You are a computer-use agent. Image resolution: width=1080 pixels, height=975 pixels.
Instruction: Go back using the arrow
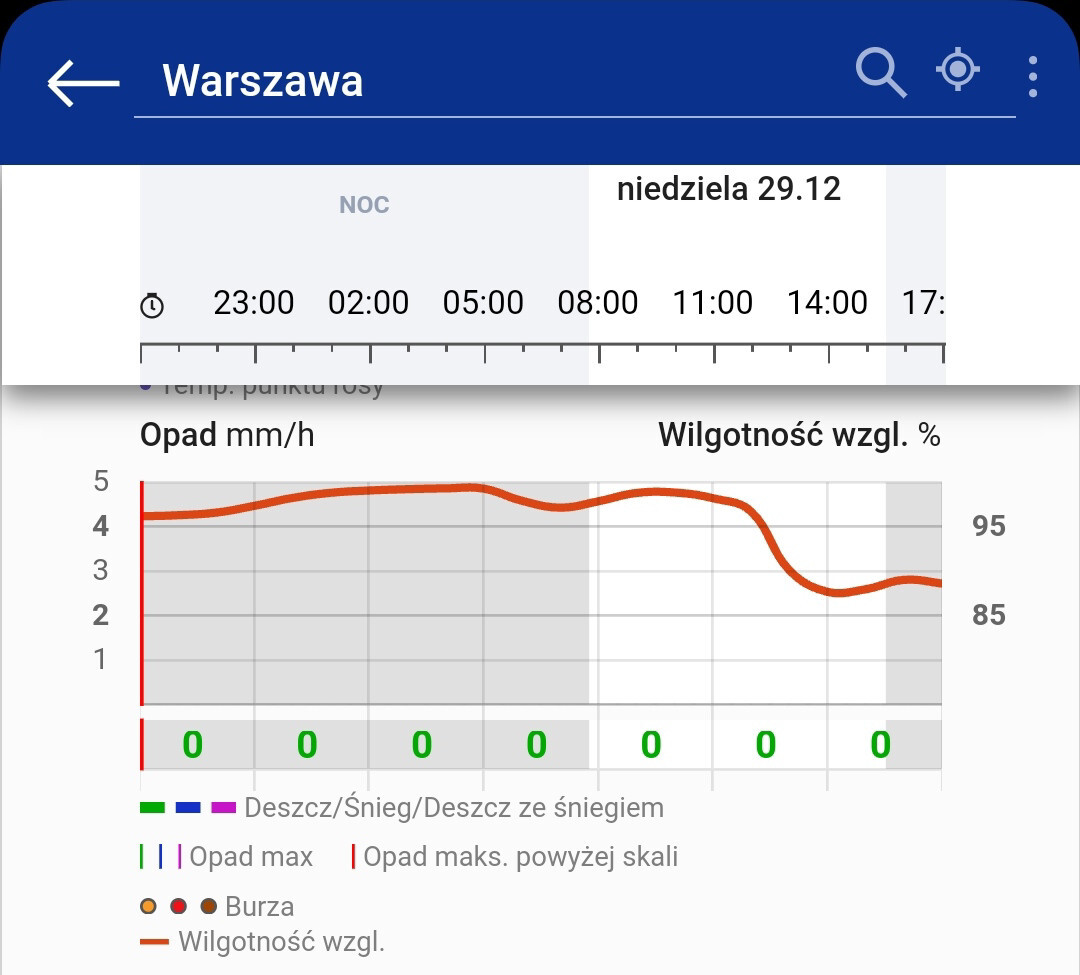pos(83,82)
